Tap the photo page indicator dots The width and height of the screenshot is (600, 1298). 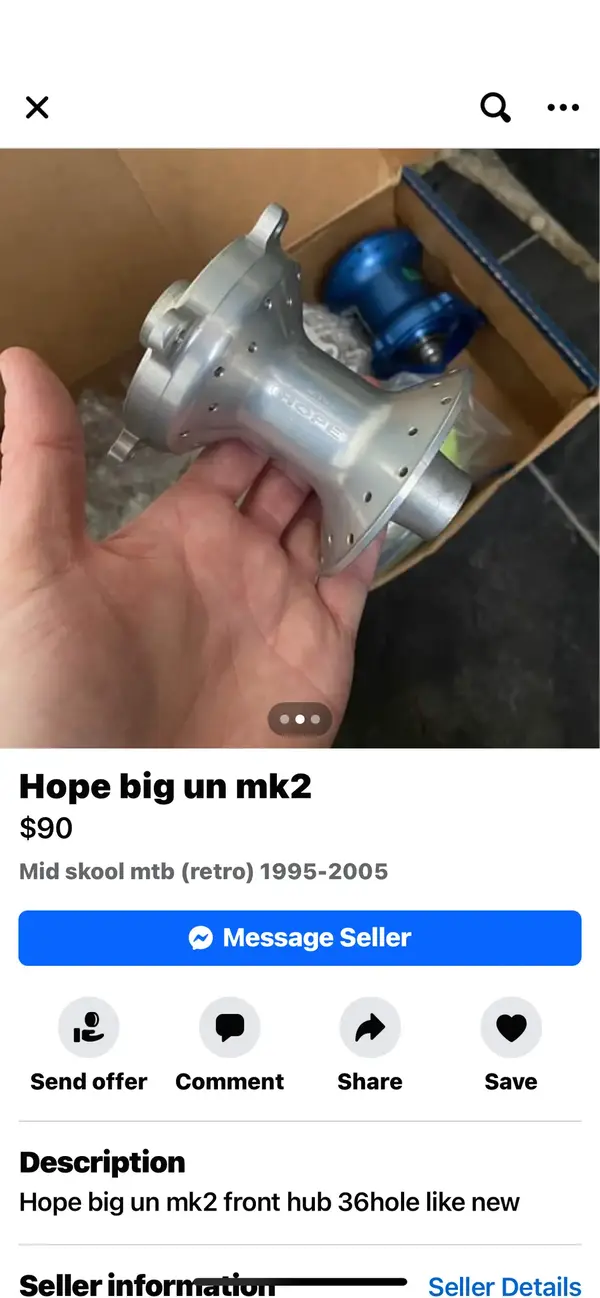click(300, 719)
